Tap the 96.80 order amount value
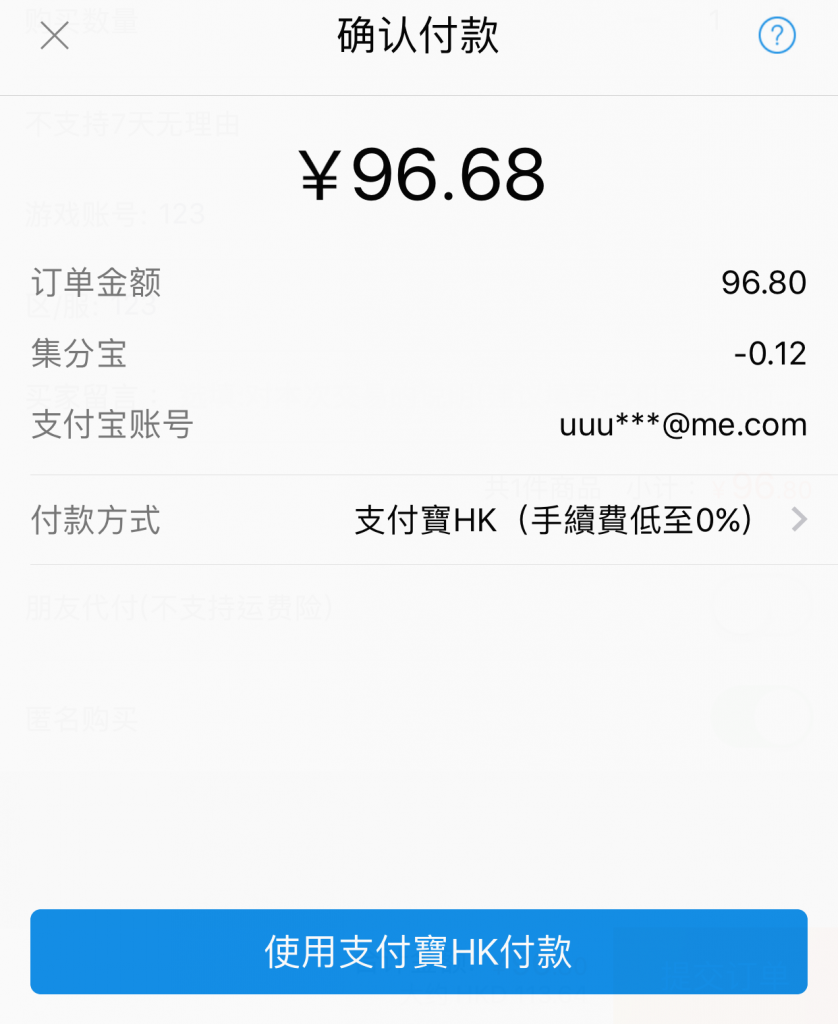The width and height of the screenshot is (838, 1024). click(x=766, y=283)
